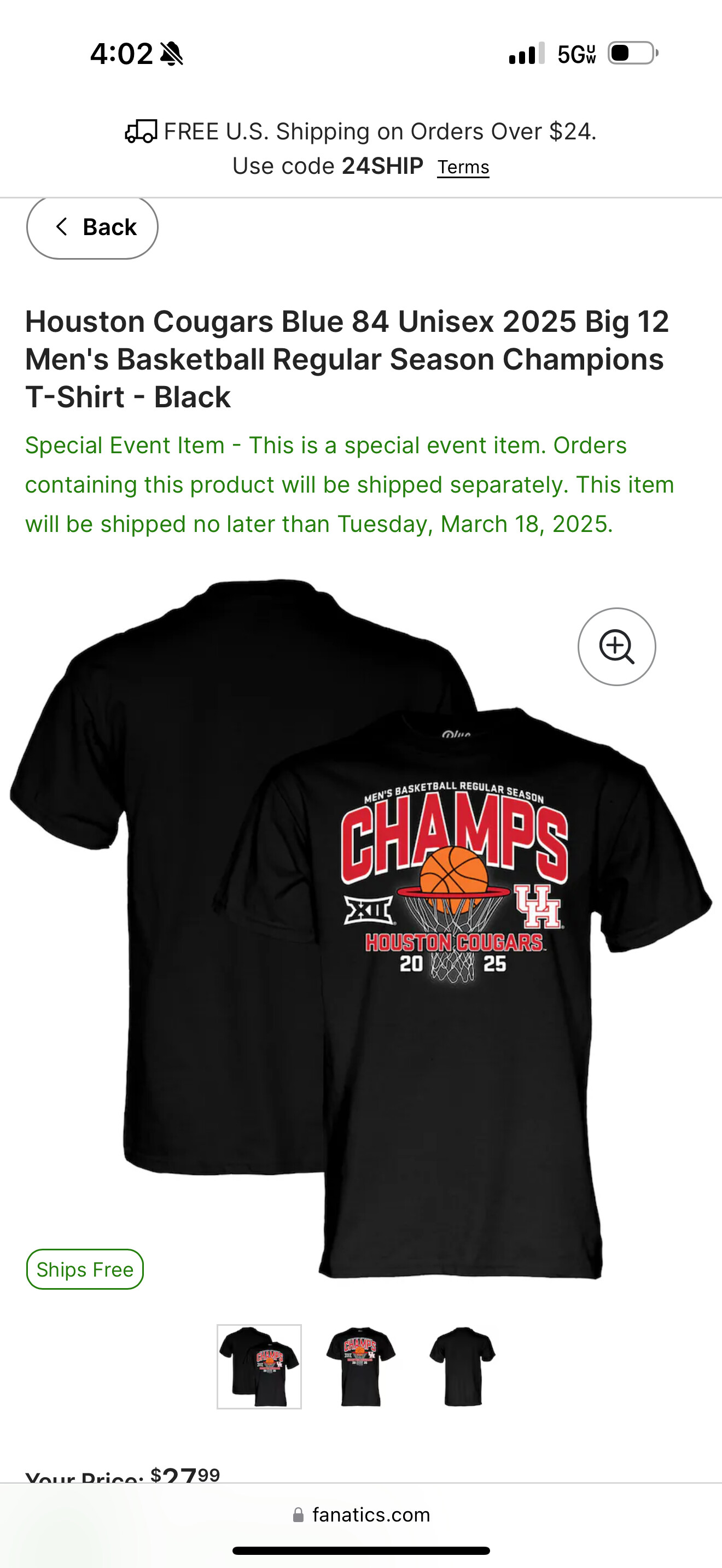Image resolution: width=722 pixels, height=1568 pixels.
Task: Open the shipping Terms link
Action: (463, 167)
